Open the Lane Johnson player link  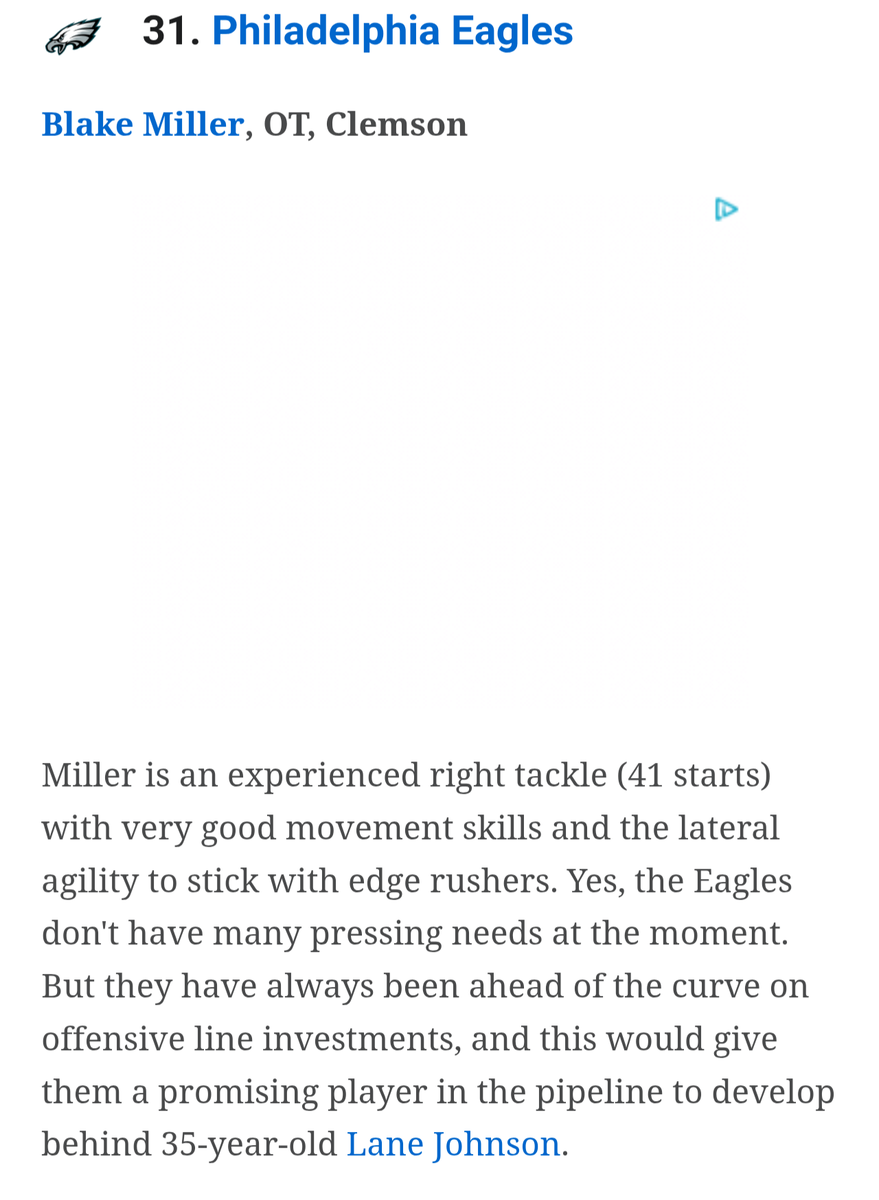453,1143
